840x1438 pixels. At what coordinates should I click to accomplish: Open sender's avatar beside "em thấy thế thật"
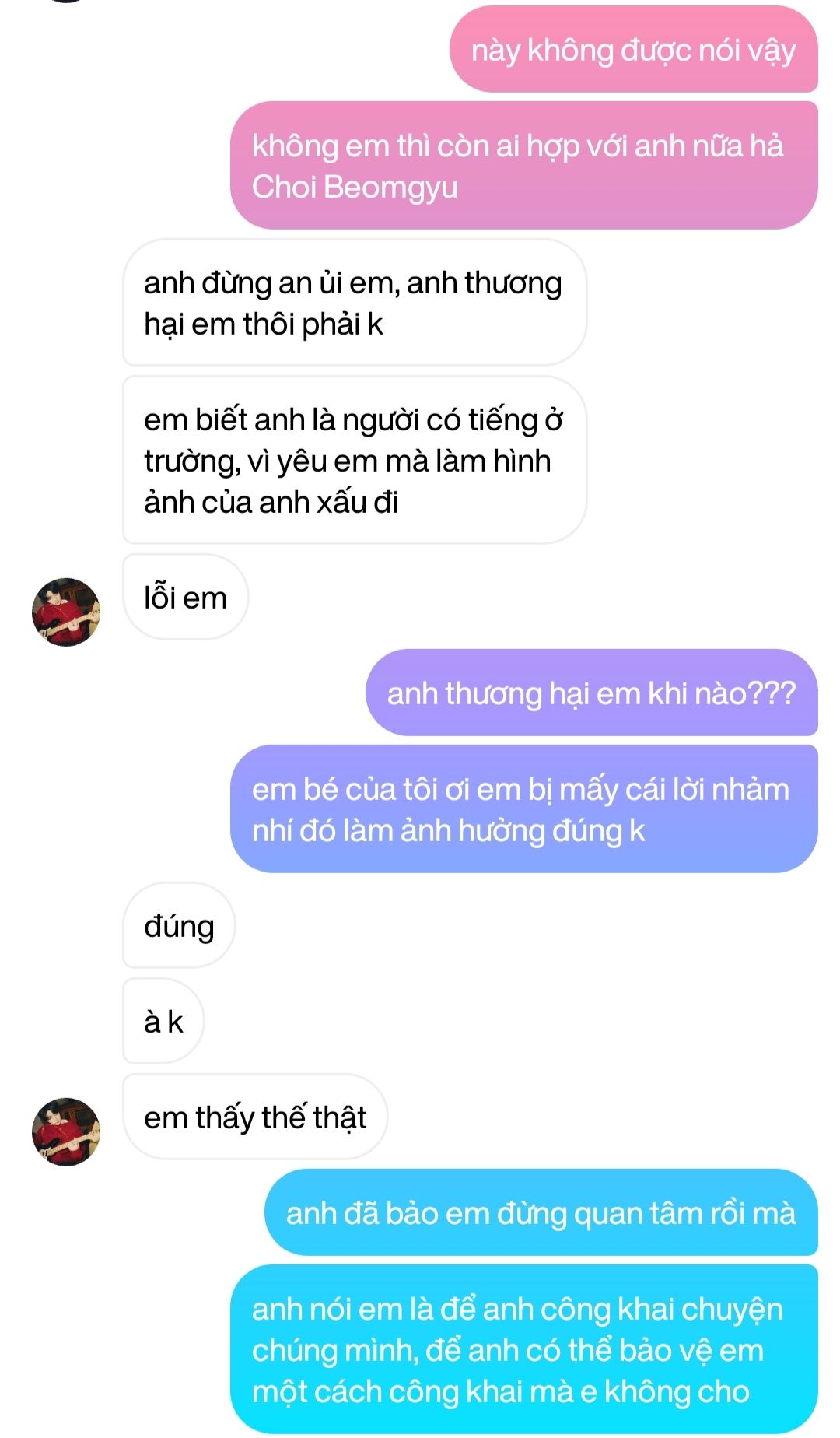coord(66,1131)
